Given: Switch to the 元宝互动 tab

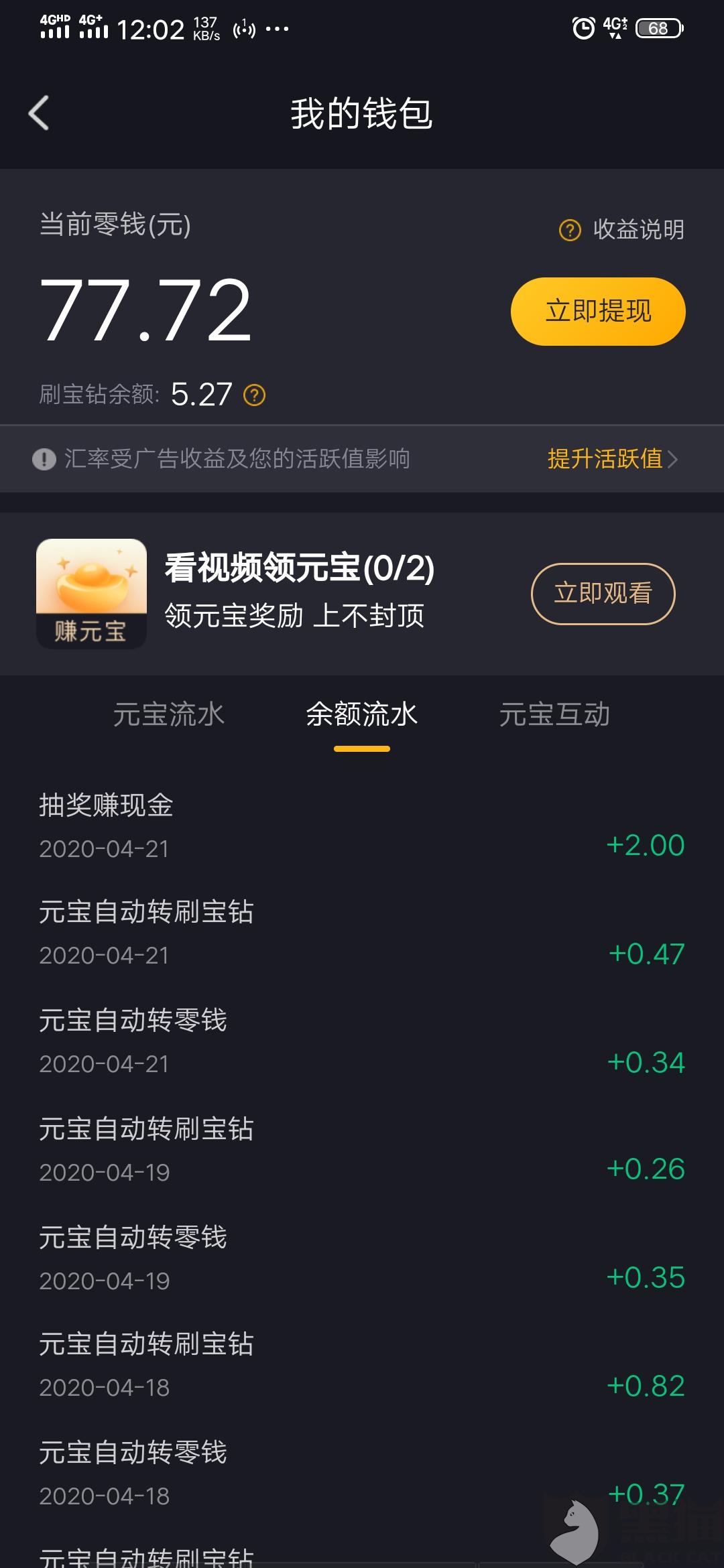Looking at the screenshot, I should [x=554, y=714].
